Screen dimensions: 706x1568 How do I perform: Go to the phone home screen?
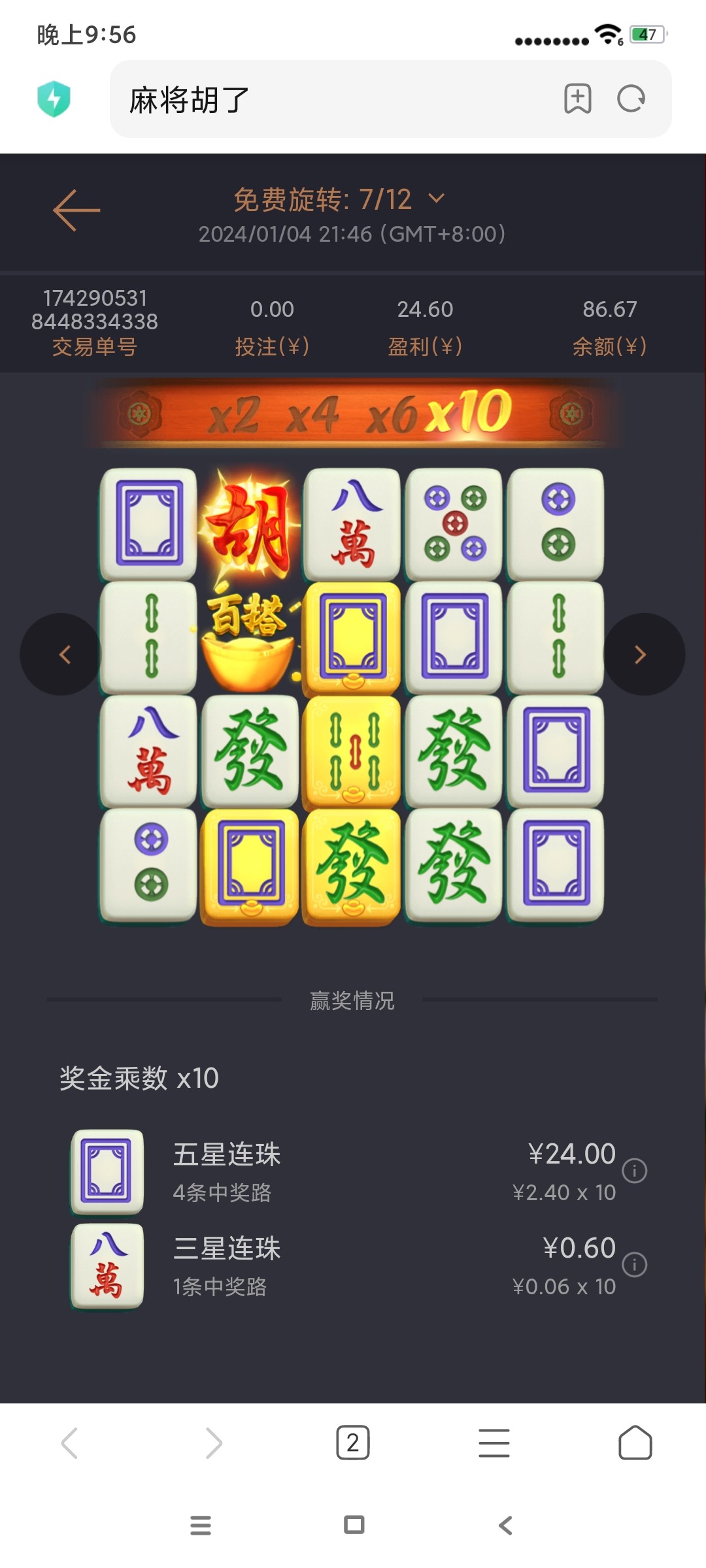click(354, 1525)
